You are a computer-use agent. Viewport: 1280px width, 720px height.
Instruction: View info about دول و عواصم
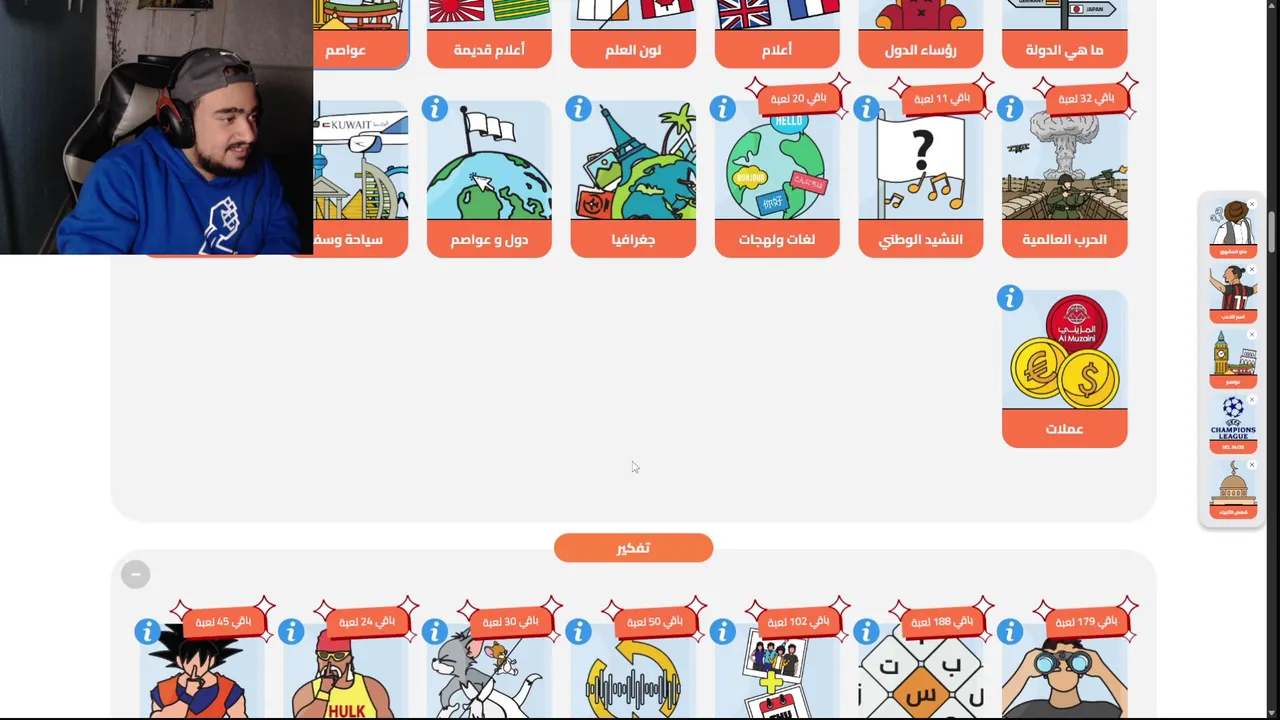coord(434,108)
